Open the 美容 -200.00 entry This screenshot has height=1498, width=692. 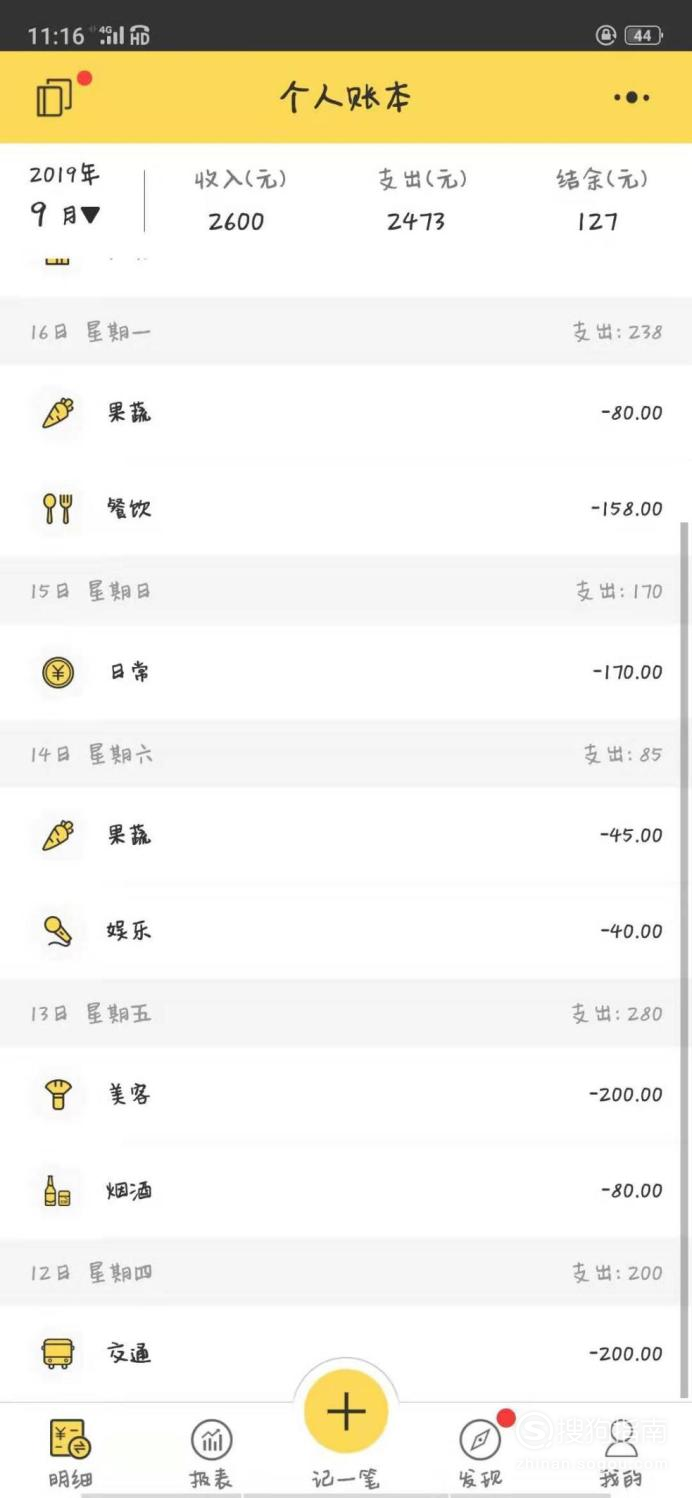pos(346,1095)
